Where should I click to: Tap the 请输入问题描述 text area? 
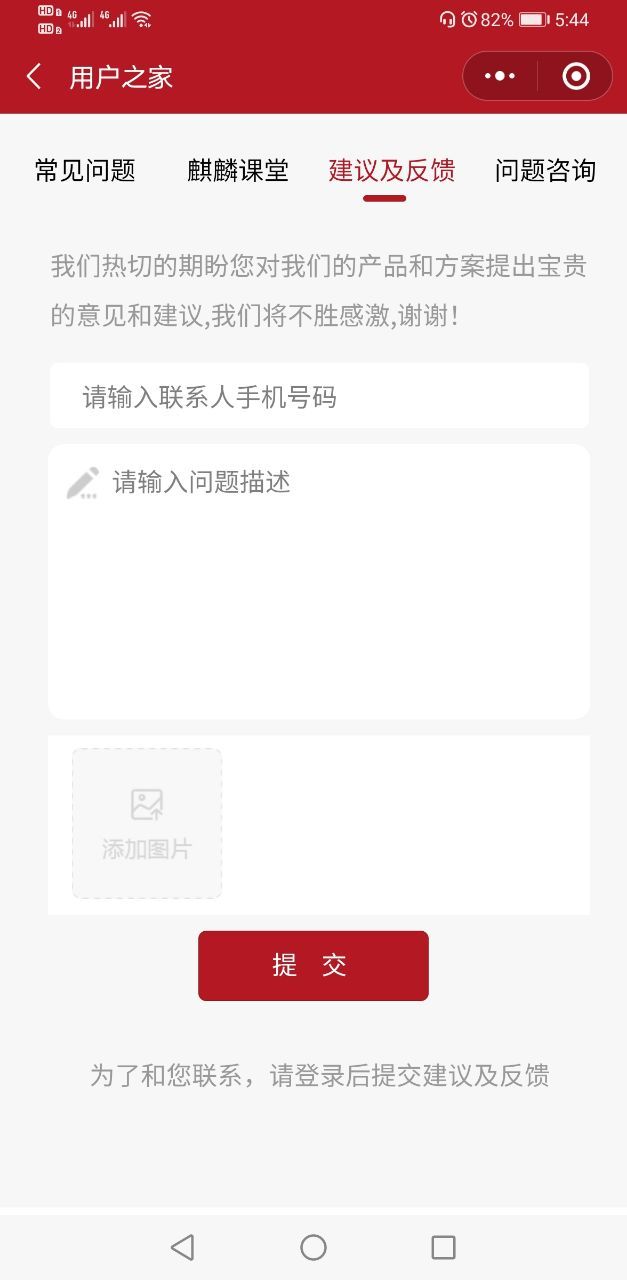click(x=319, y=582)
